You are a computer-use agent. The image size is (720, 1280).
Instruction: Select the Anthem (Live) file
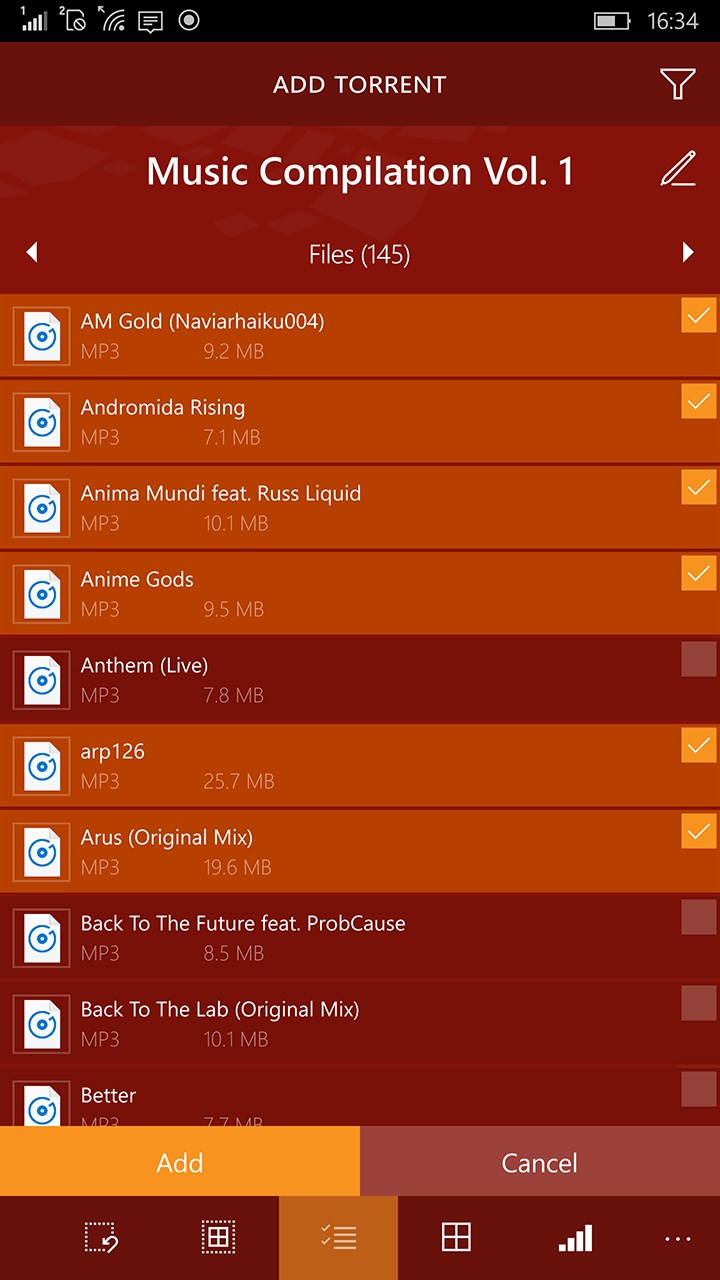tap(699, 660)
